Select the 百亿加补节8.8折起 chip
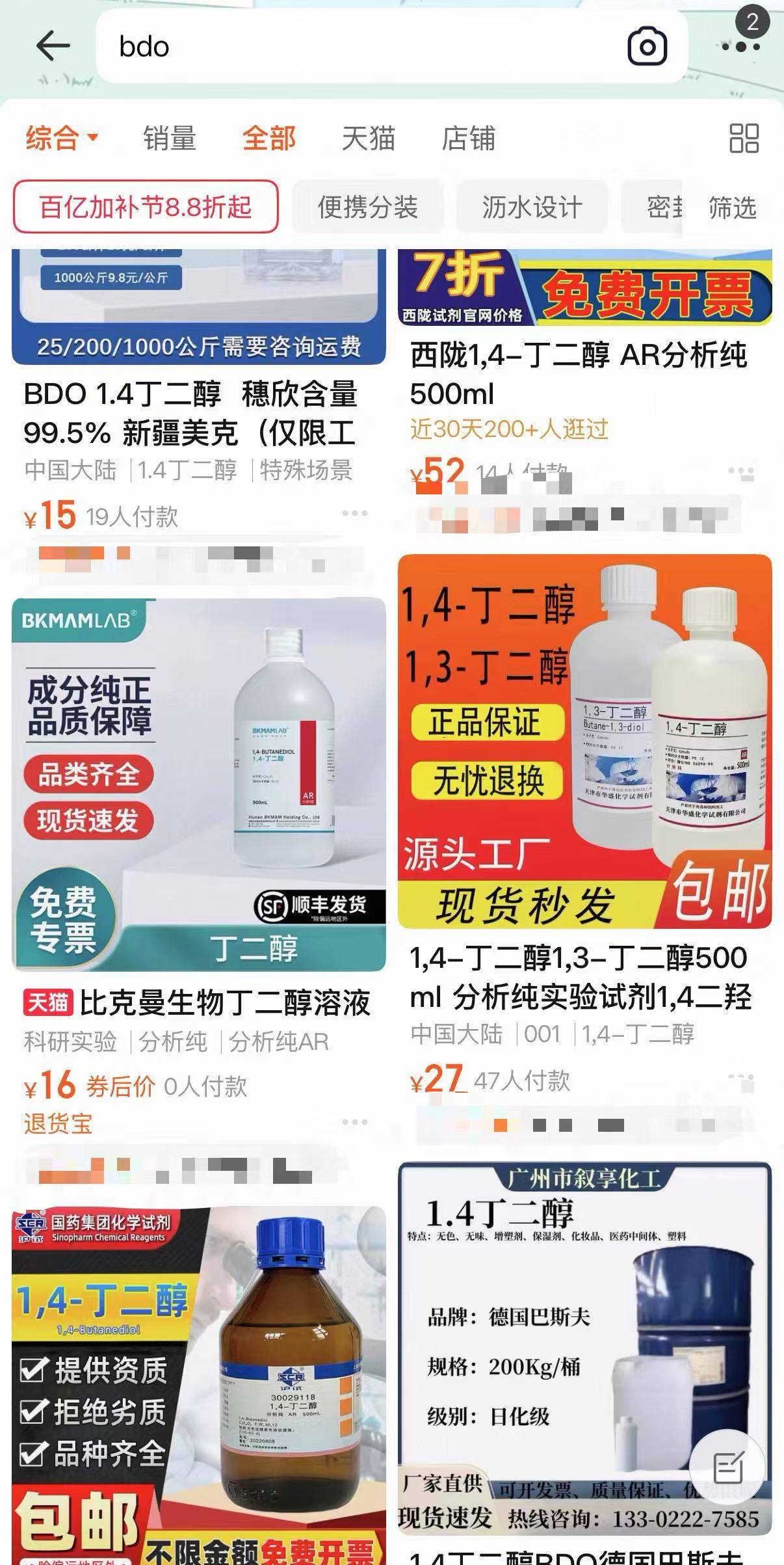The width and height of the screenshot is (784, 1565). click(146, 207)
